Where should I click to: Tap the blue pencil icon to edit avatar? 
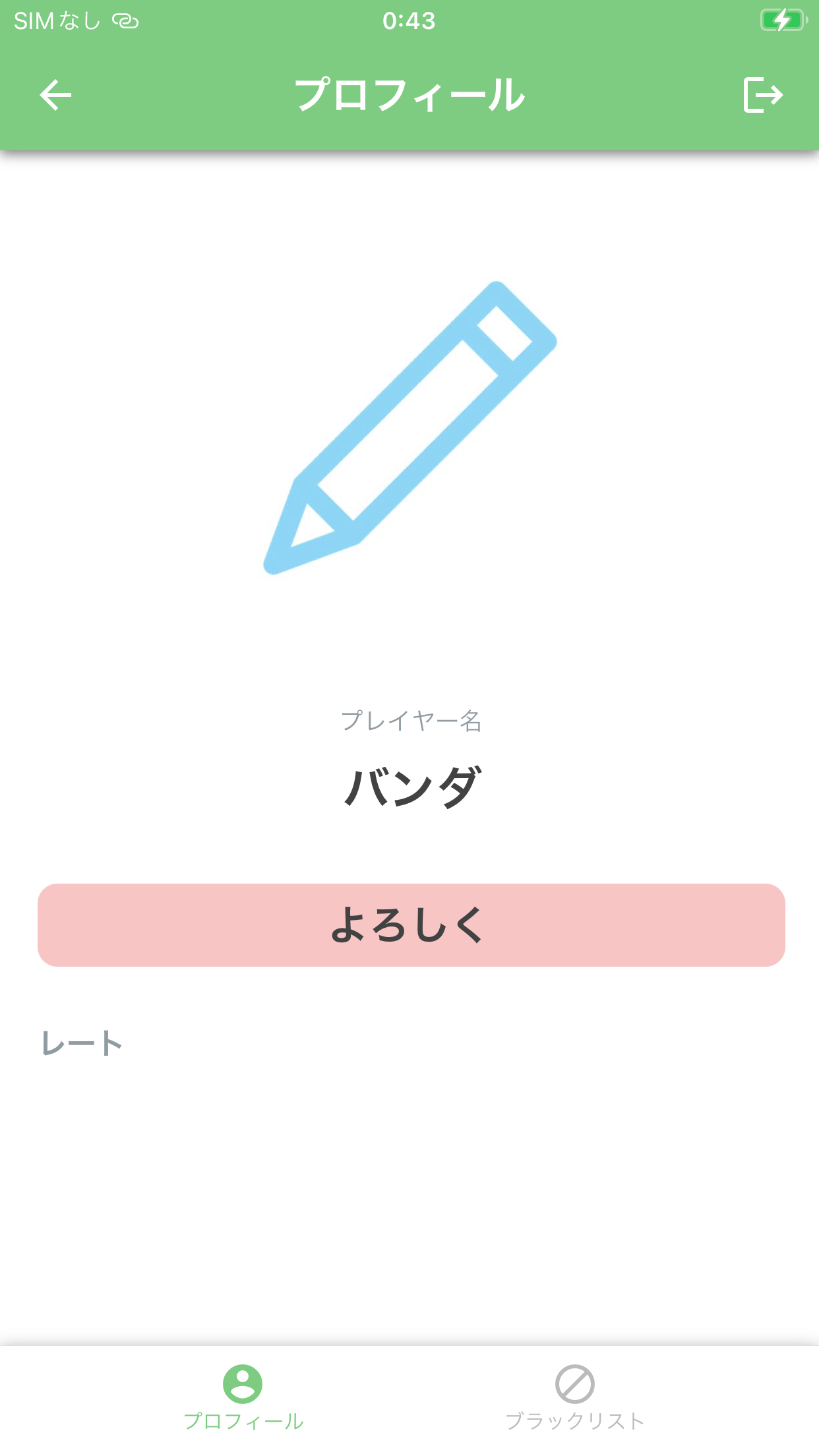pos(409,429)
